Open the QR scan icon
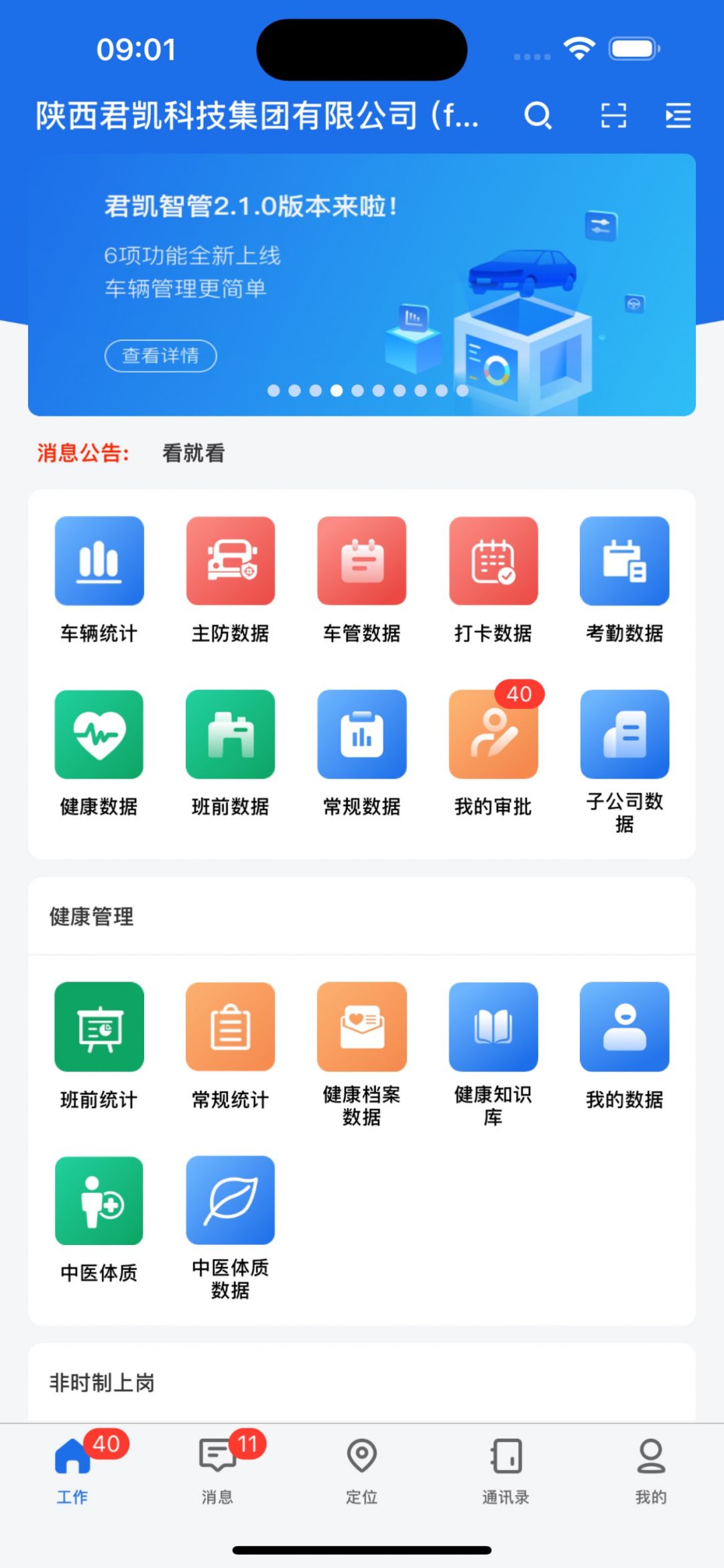This screenshot has height=1568, width=724. [x=613, y=115]
